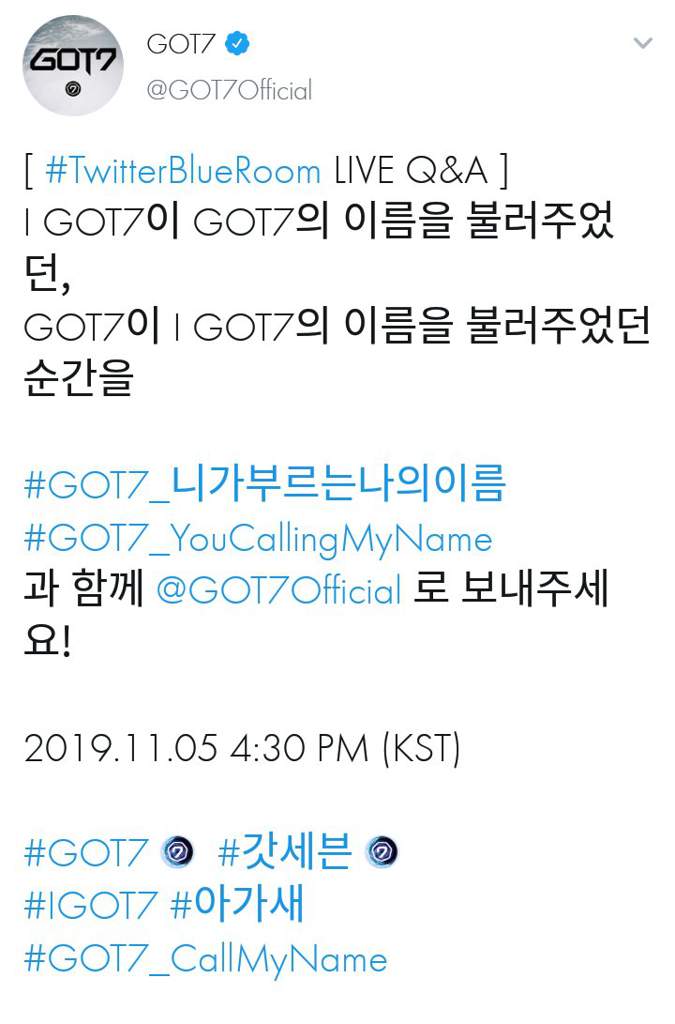Open the #갓세븐 hashtag
675x1024 pixels.
tap(285, 853)
